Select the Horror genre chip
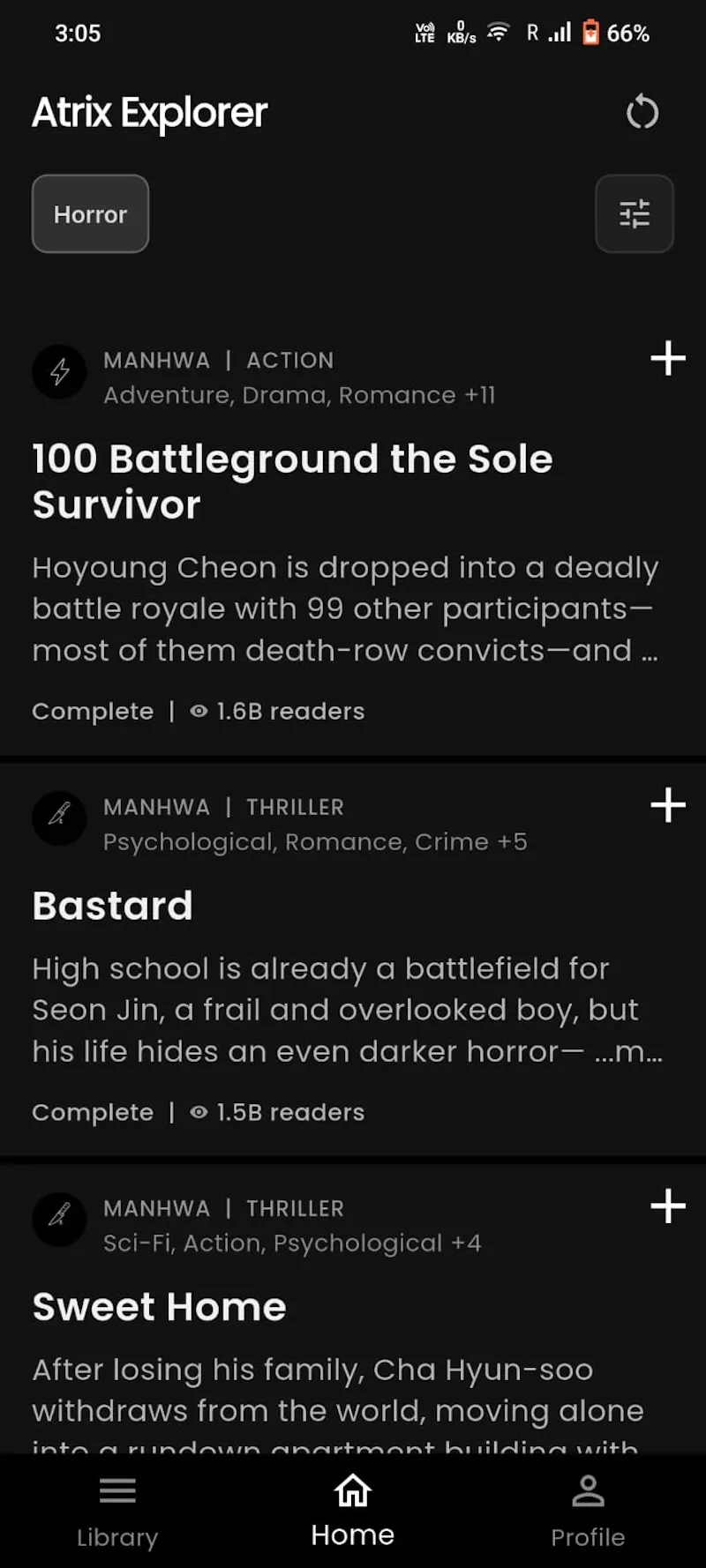The height and width of the screenshot is (1568, 706). [90, 214]
